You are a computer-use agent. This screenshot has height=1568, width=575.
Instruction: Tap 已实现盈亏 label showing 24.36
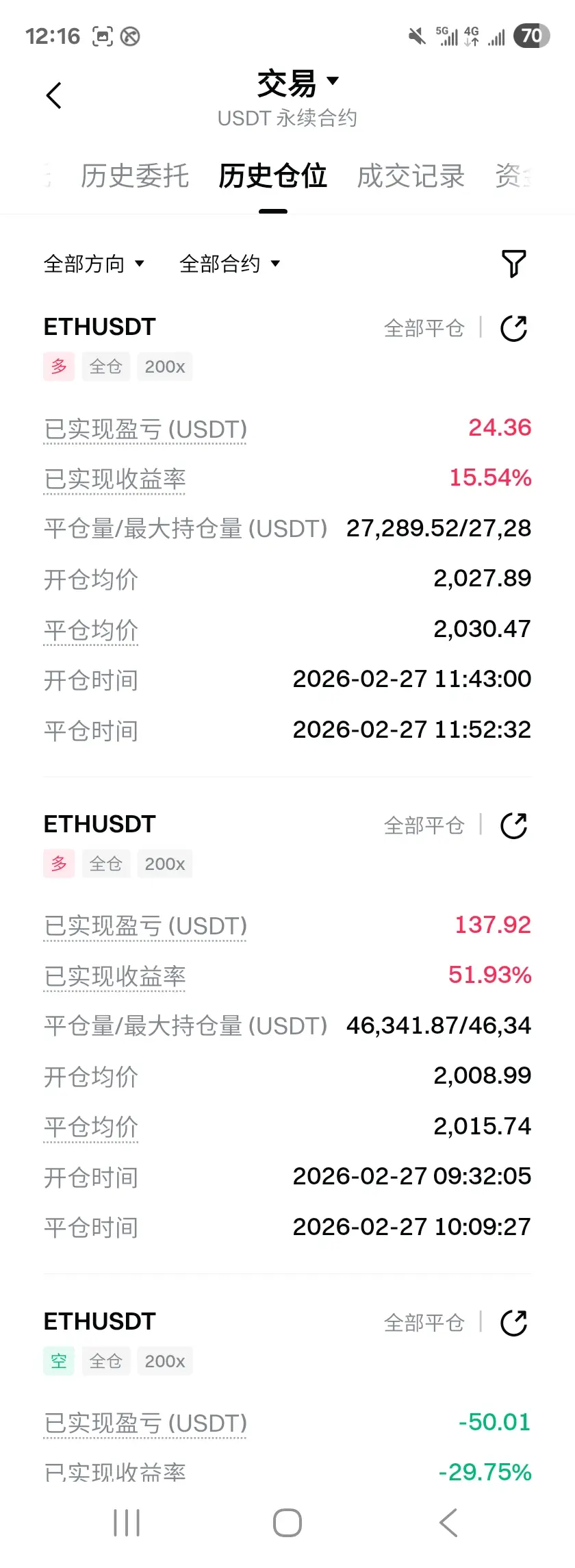click(x=145, y=430)
